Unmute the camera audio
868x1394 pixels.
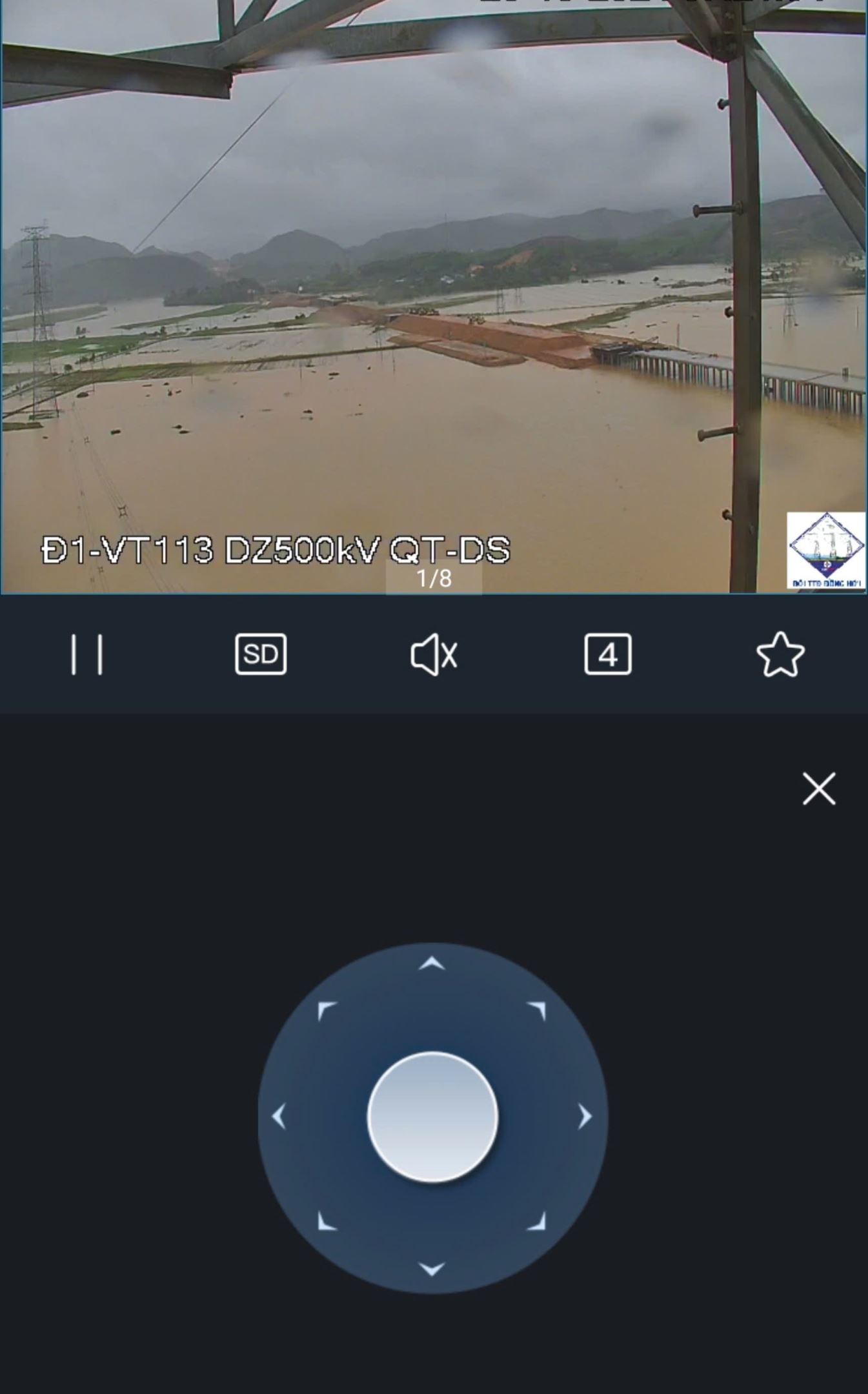tap(434, 654)
